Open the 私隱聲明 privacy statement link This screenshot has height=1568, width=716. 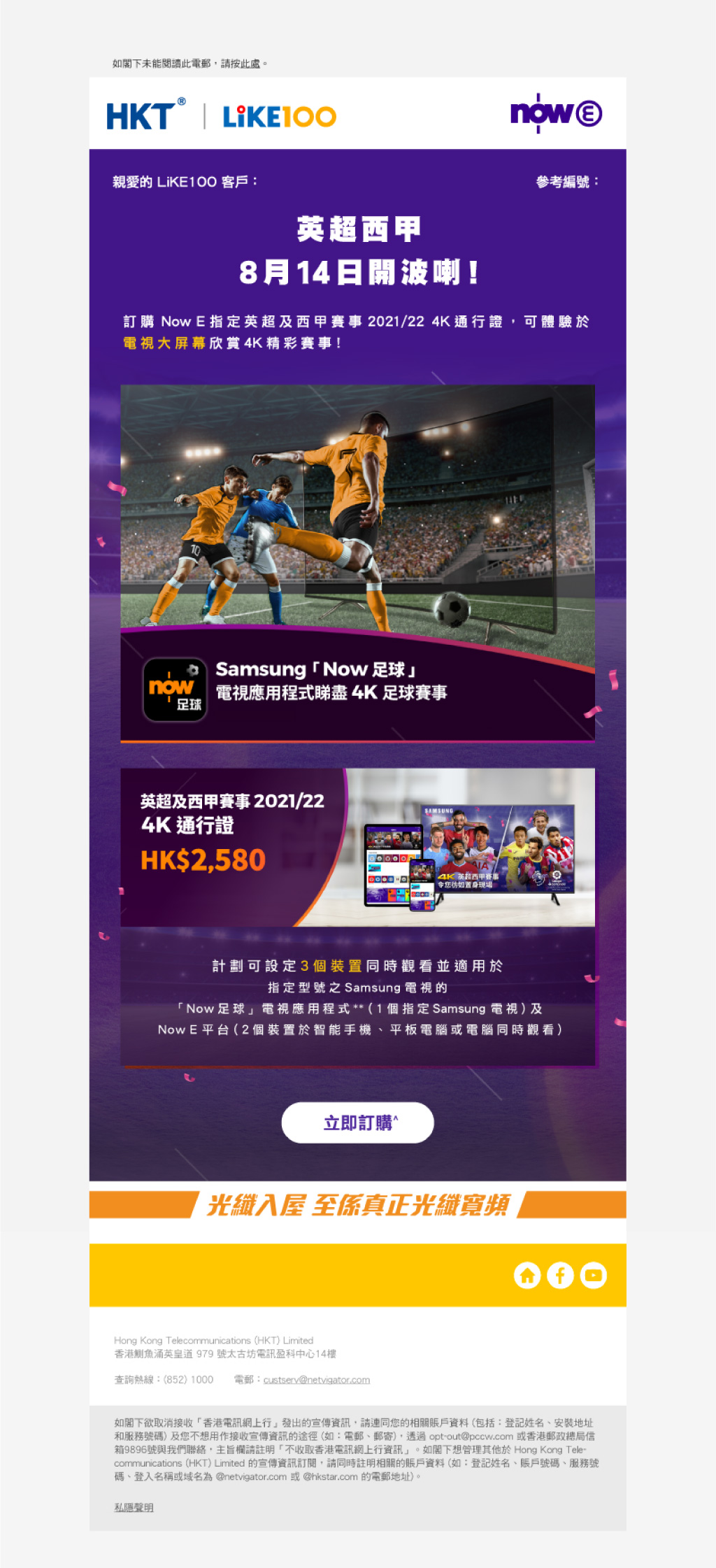pos(134,1508)
